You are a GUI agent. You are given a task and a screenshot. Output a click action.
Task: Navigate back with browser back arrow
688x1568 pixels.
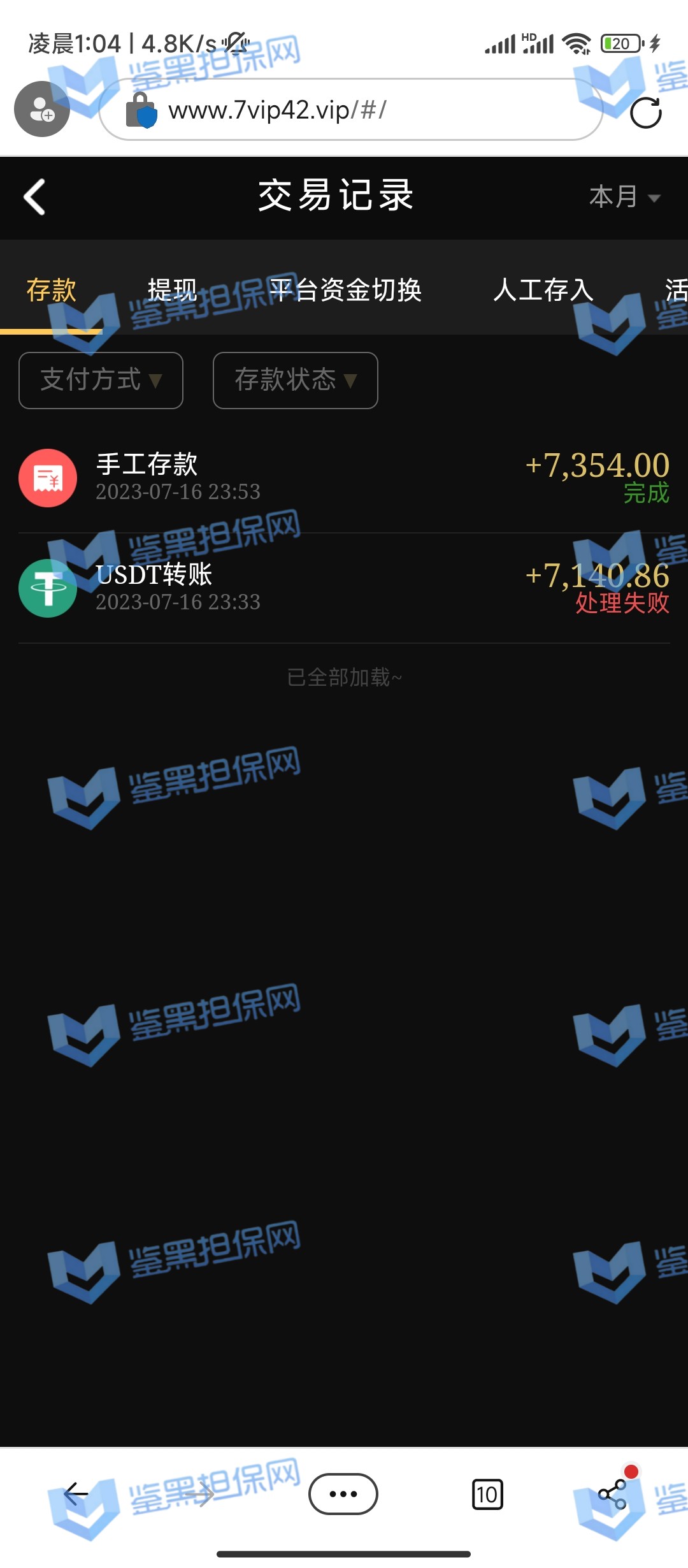pos(76,1493)
